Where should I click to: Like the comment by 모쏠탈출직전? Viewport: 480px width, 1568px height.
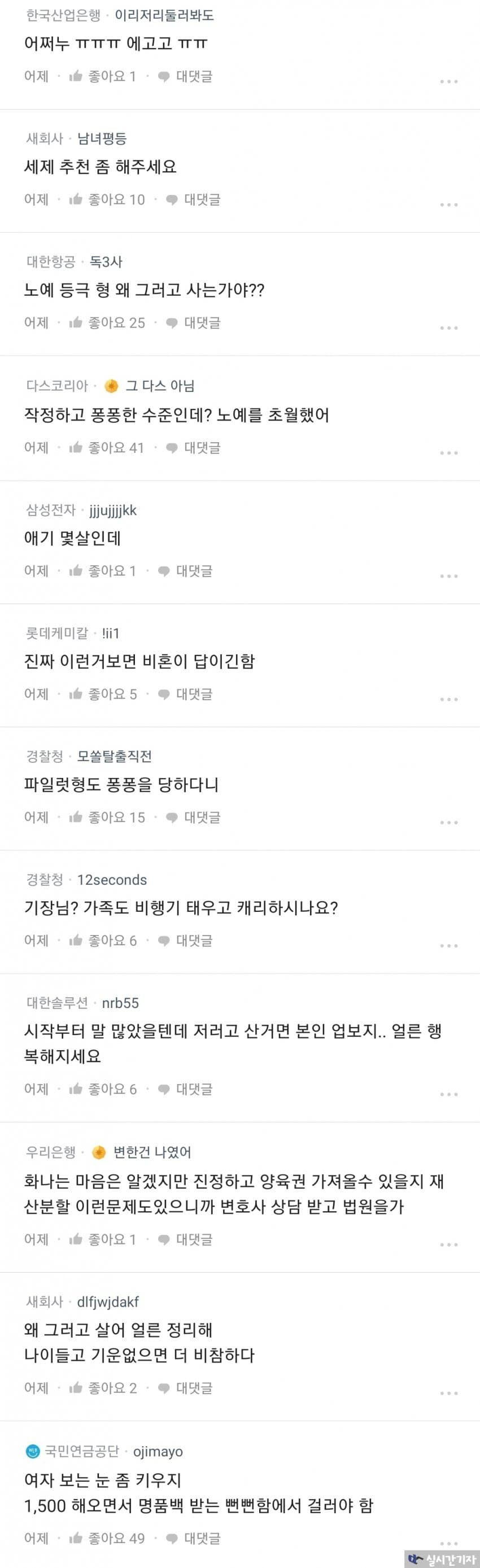pos(106,817)
